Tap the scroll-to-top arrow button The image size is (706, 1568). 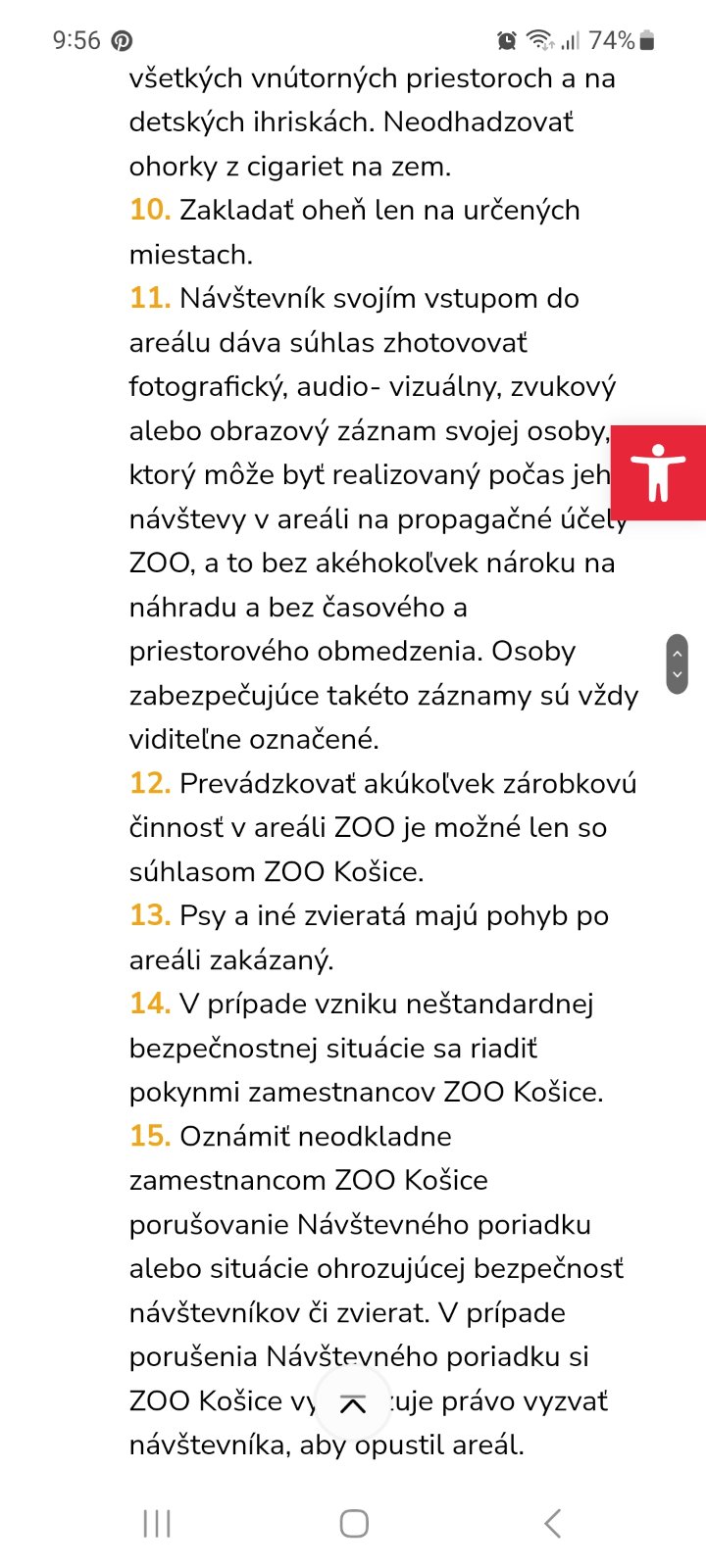click(353, 1403)
